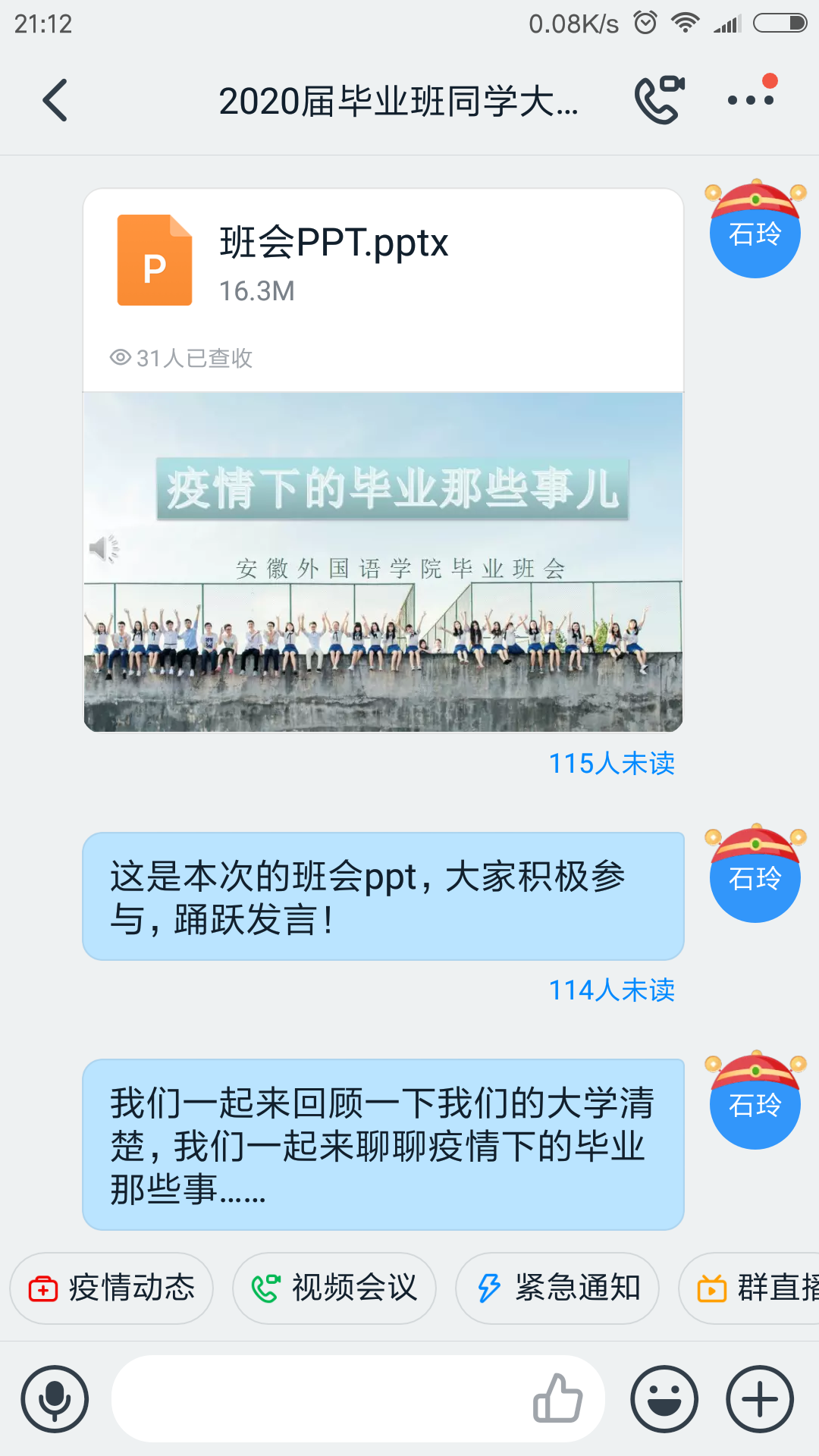The width and height of the screenshot is (819, 1456).
Task: Start a voice or video call
Action: [658, 100]
